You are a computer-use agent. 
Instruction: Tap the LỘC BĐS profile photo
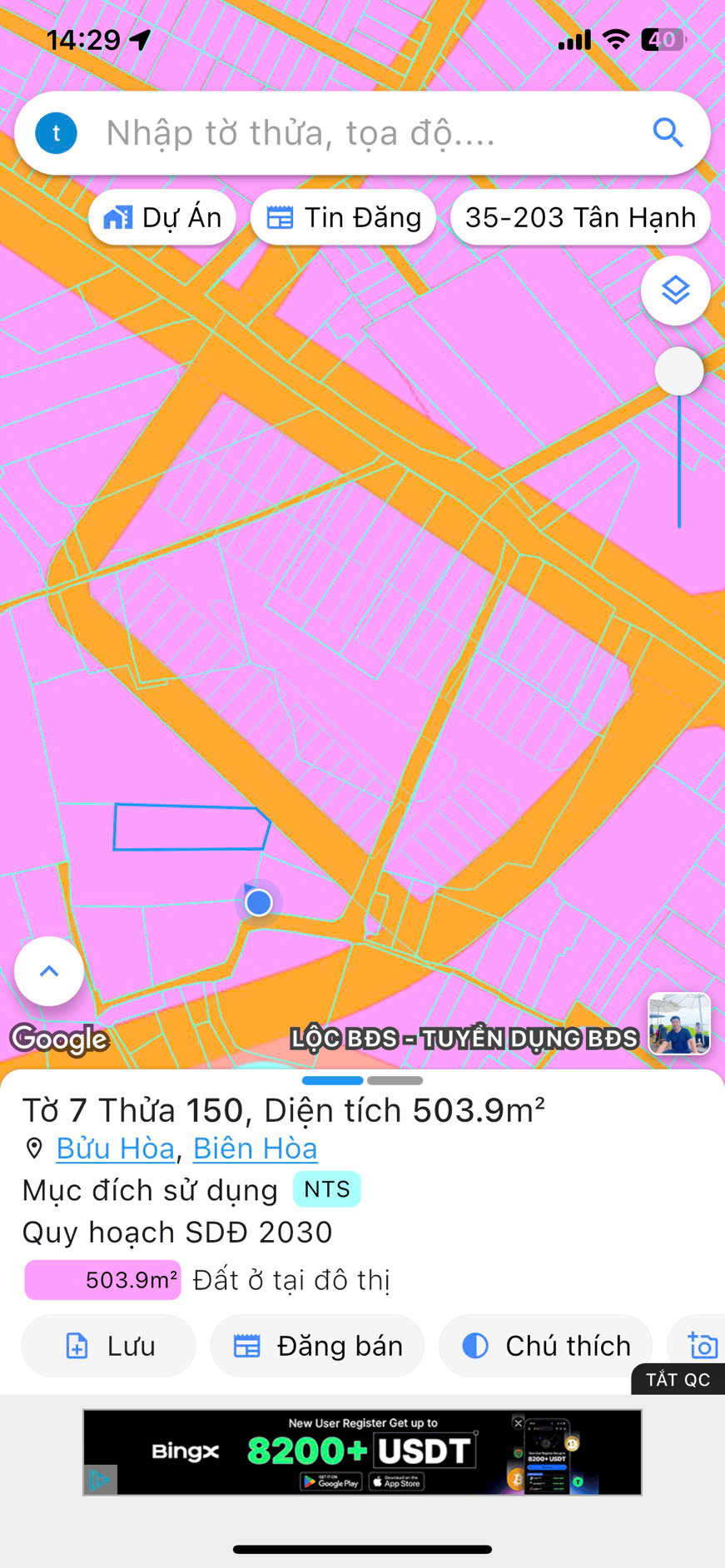(679, 1024)
